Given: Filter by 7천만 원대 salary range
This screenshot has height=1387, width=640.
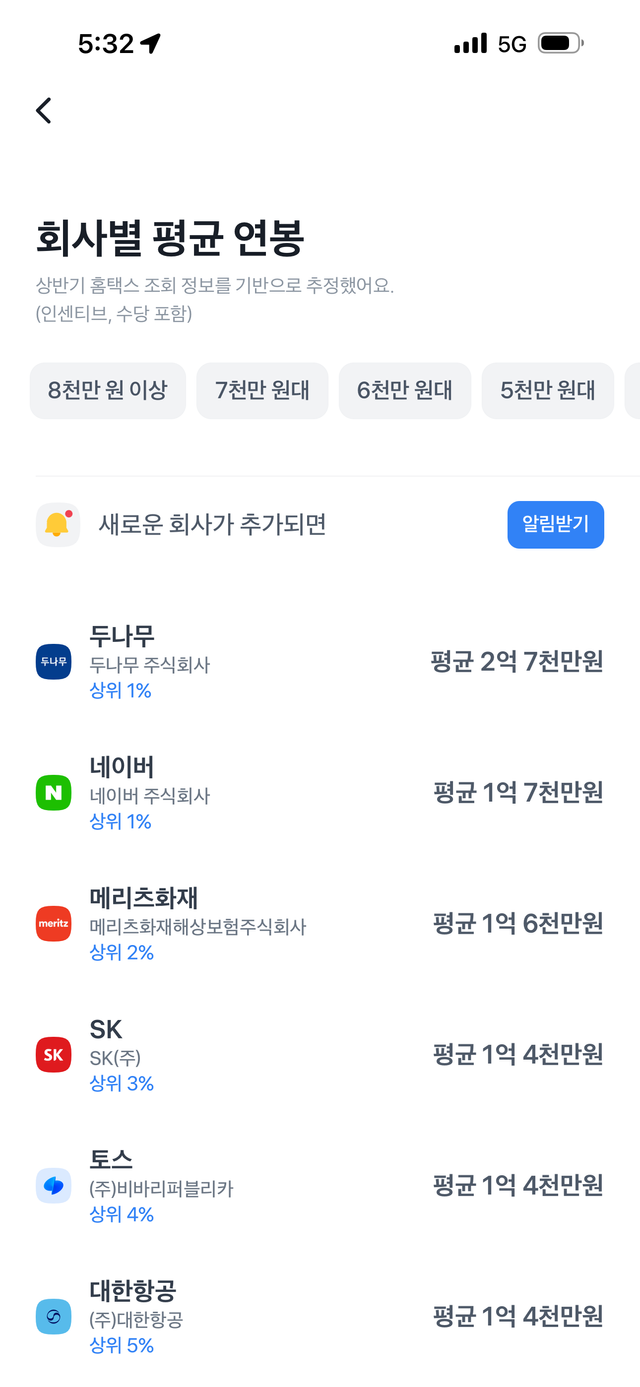Looking at the screenshot, I should [x=263, y=390].
